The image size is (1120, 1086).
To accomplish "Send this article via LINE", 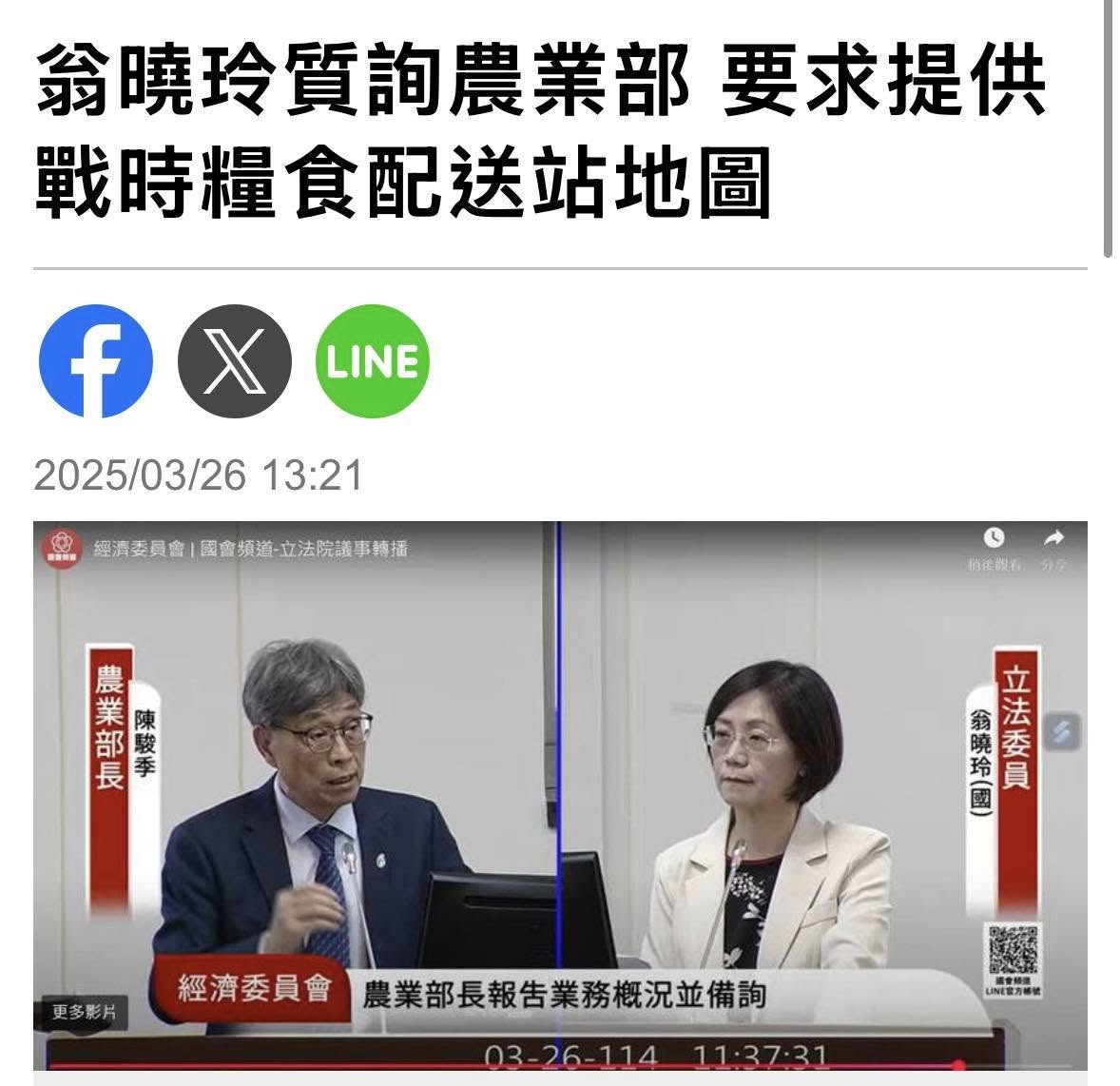I will (372, 361).
